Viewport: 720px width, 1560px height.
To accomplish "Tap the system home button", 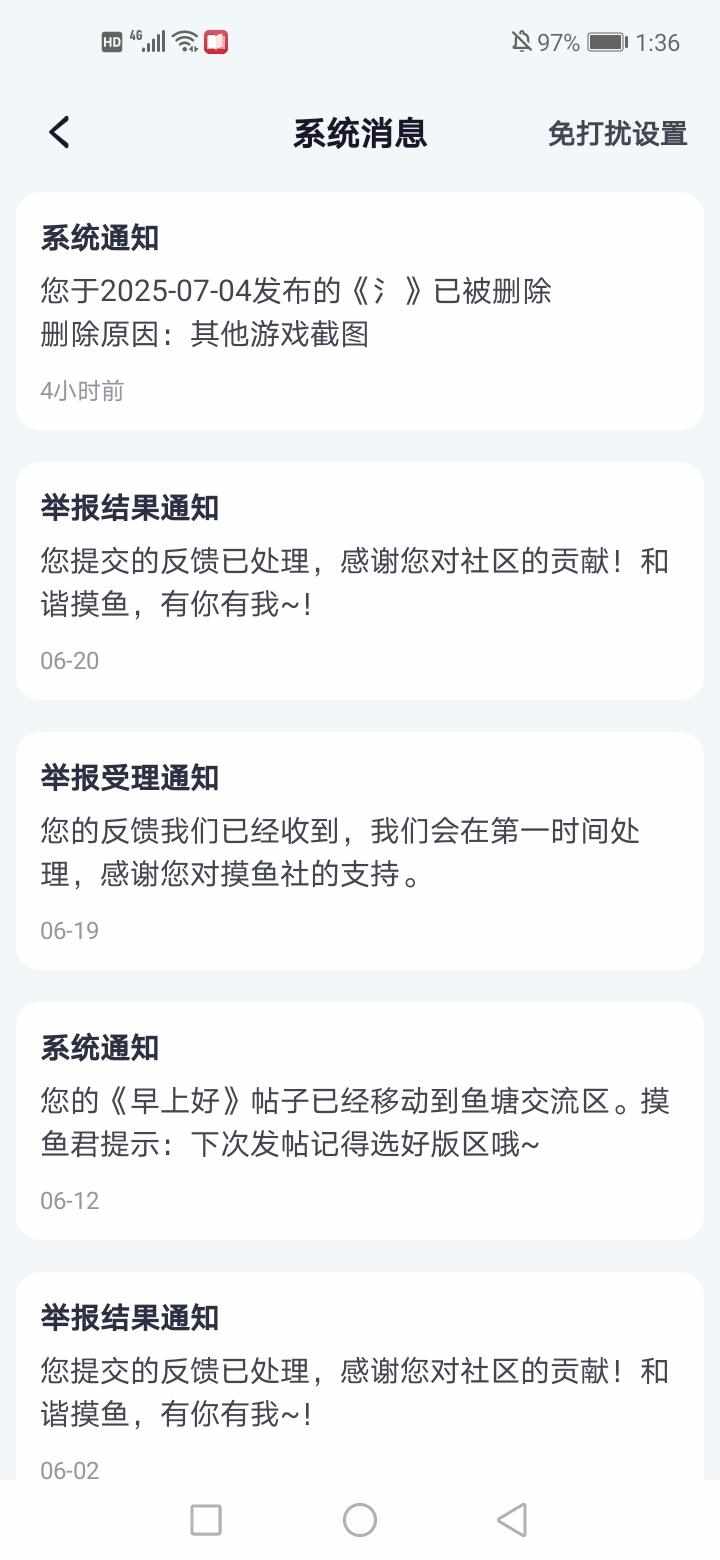I will [x=360, y=1520].
